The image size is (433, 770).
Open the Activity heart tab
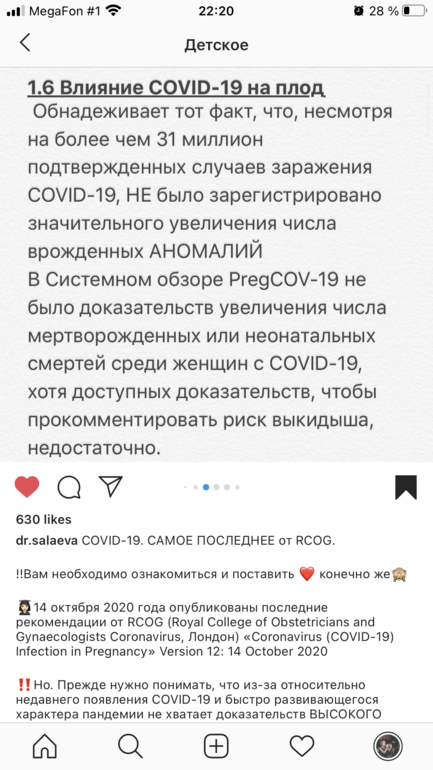pyautogui.click(x=302, y=746)
